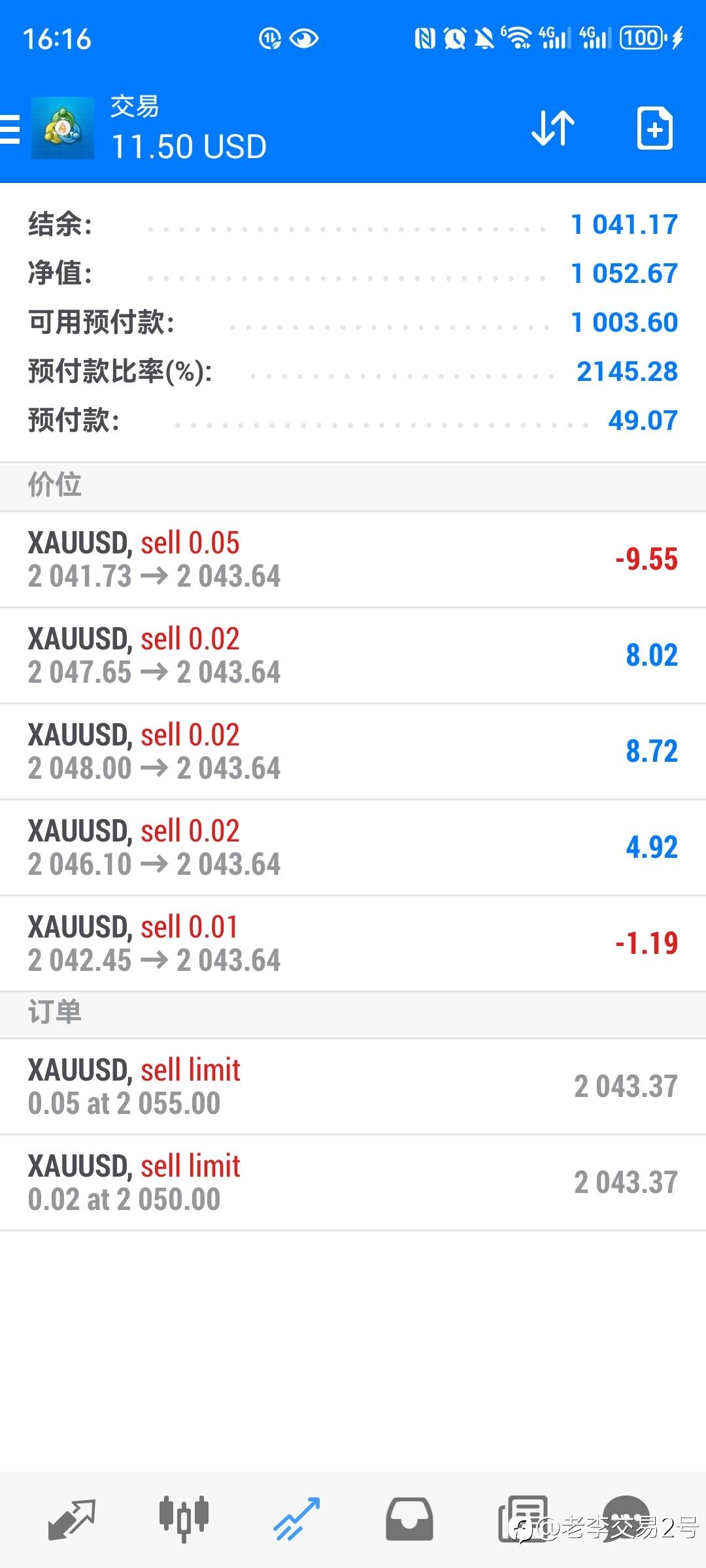Go to the History inbox tab
This screenshot has height=1568, width=706.
coord(409,1519)
